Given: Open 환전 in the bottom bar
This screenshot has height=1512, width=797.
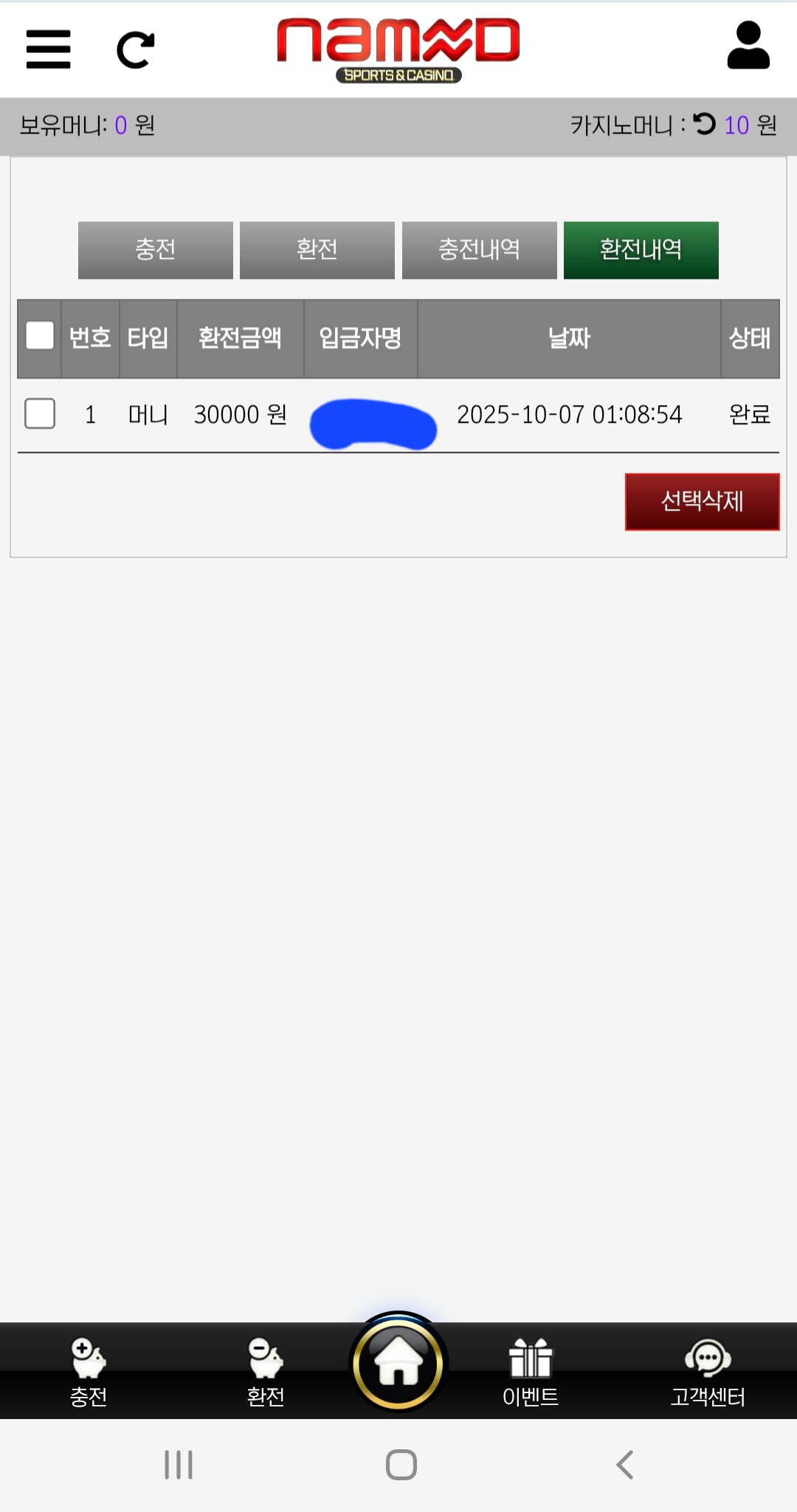Looking at the screenshot, I should tap(266, 1371).
